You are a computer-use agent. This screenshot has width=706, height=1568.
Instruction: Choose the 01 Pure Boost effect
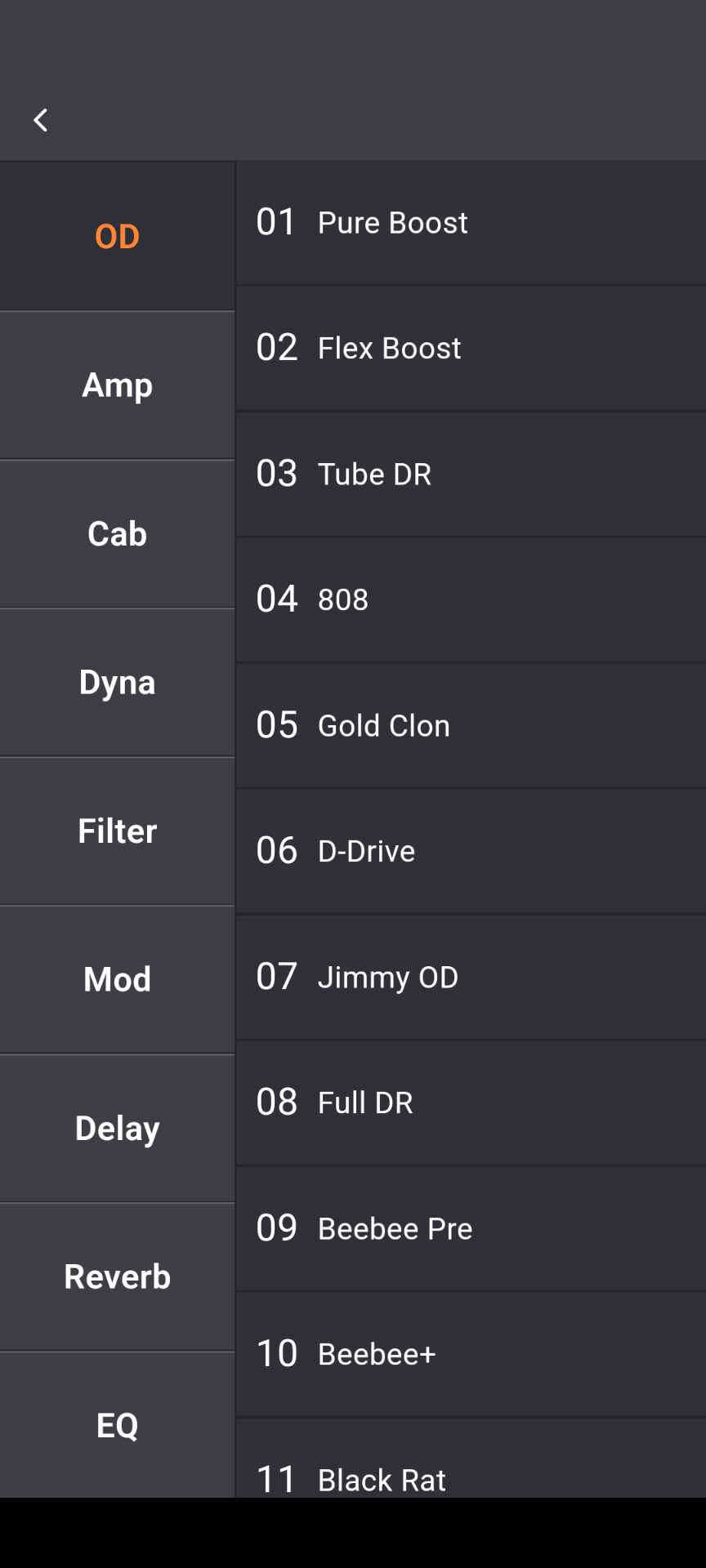(471, 222)
